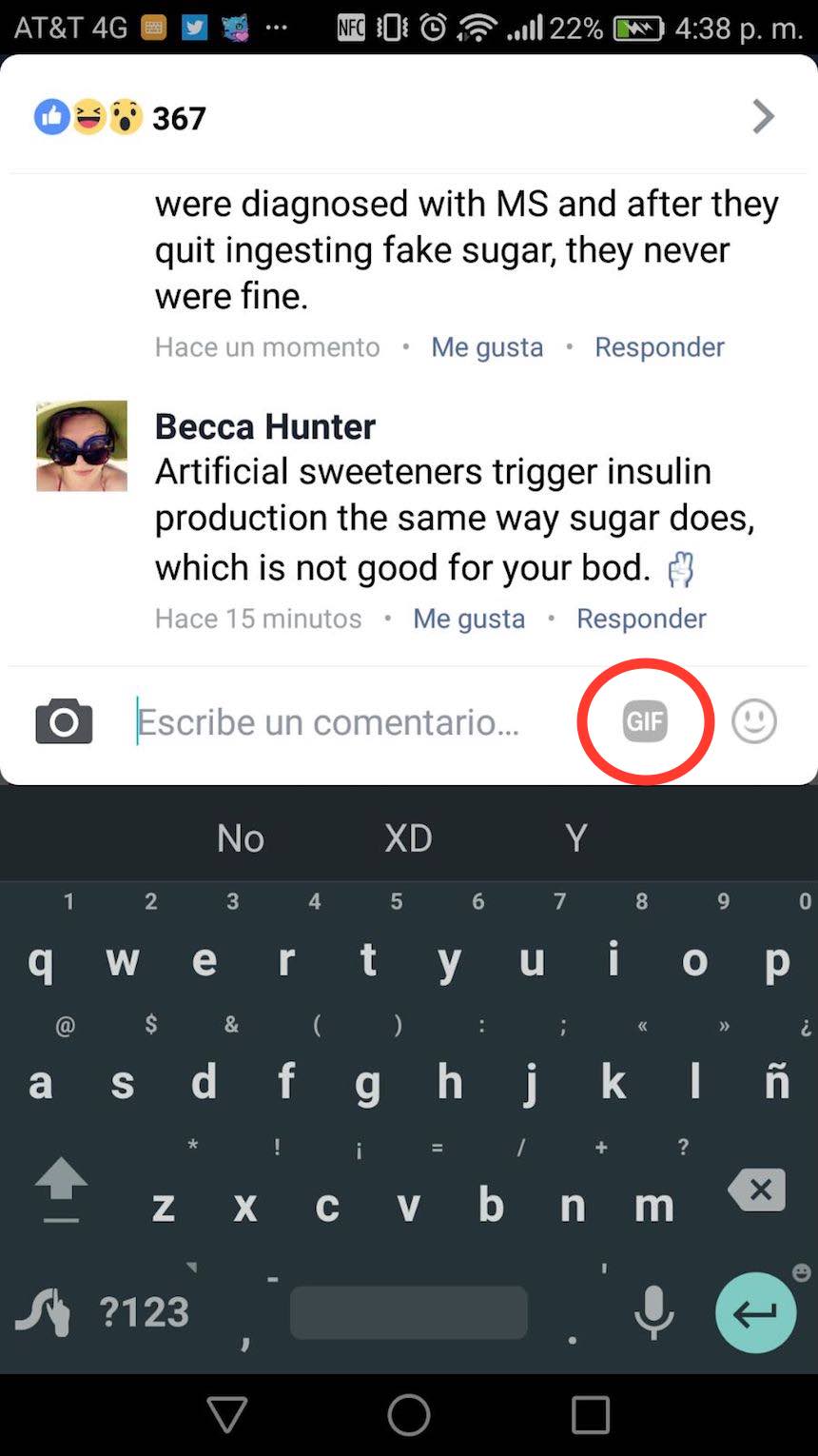Open Becca Hunter's profile by name
The image size is (818, 1456).
tap(265, 426)
